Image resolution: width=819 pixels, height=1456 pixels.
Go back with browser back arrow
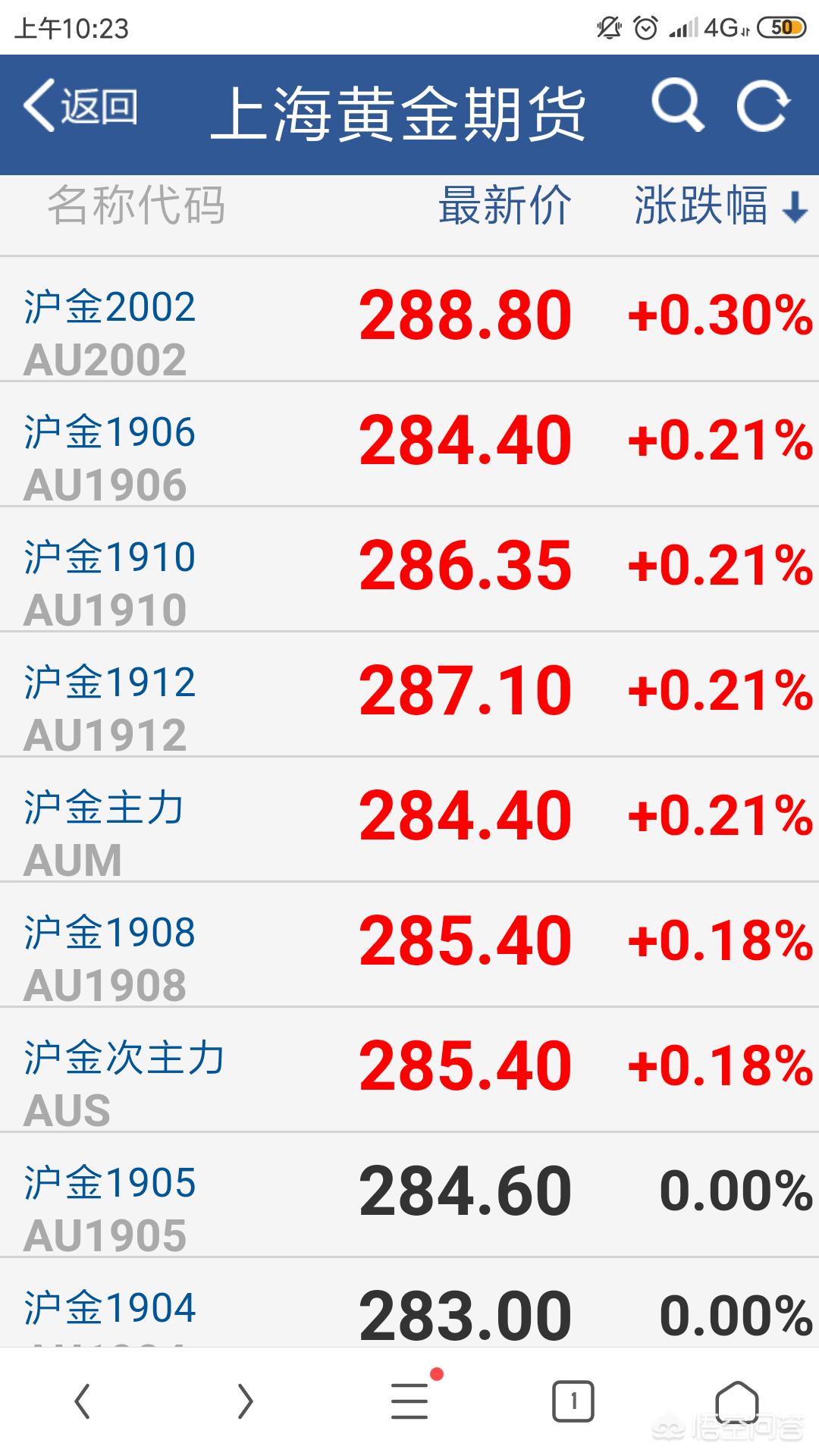point(82,1401)
